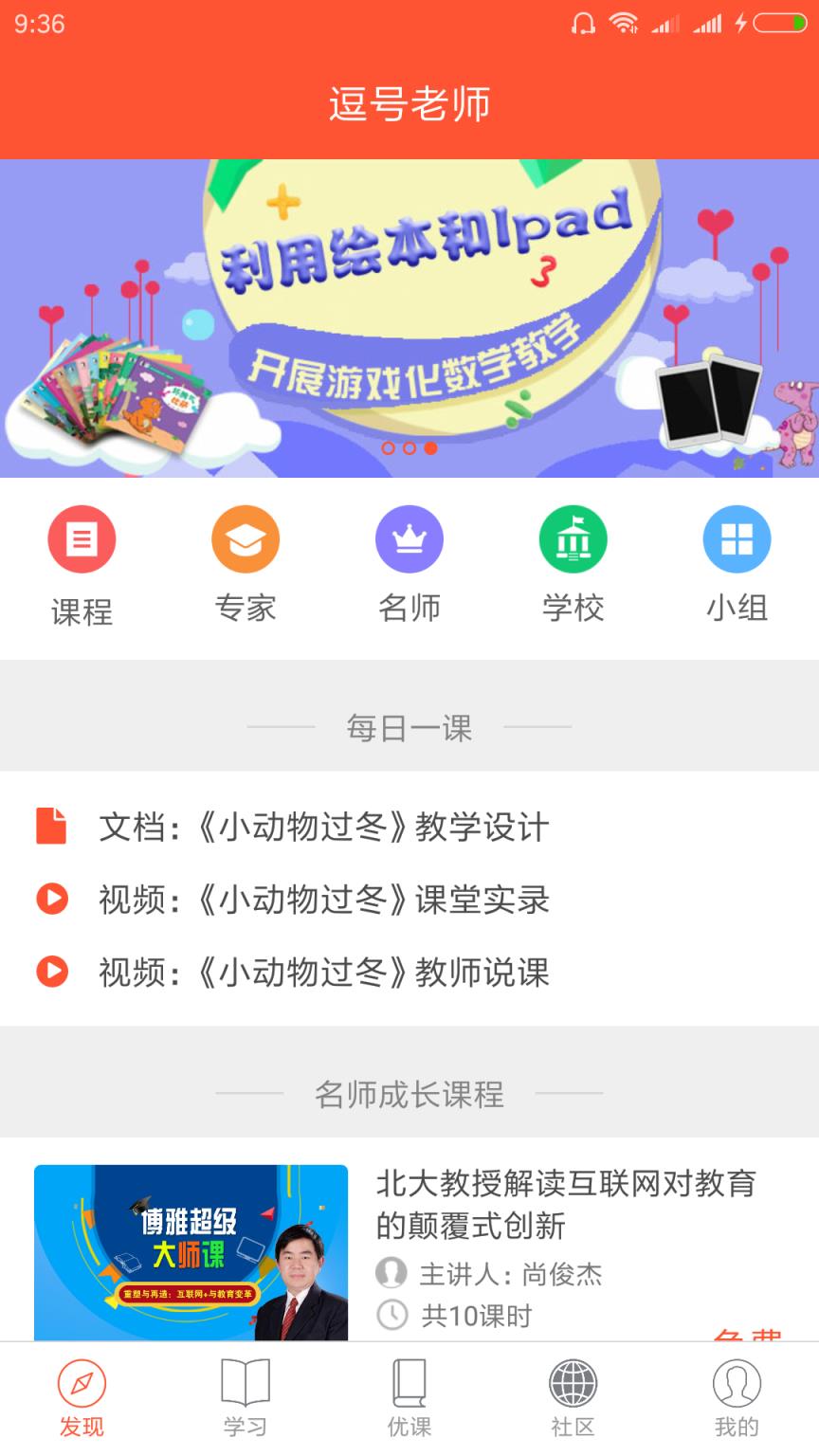Click the document icon beside 《小动物过冬》教学设计
The image size is (819, 1456).
point(52,826)
